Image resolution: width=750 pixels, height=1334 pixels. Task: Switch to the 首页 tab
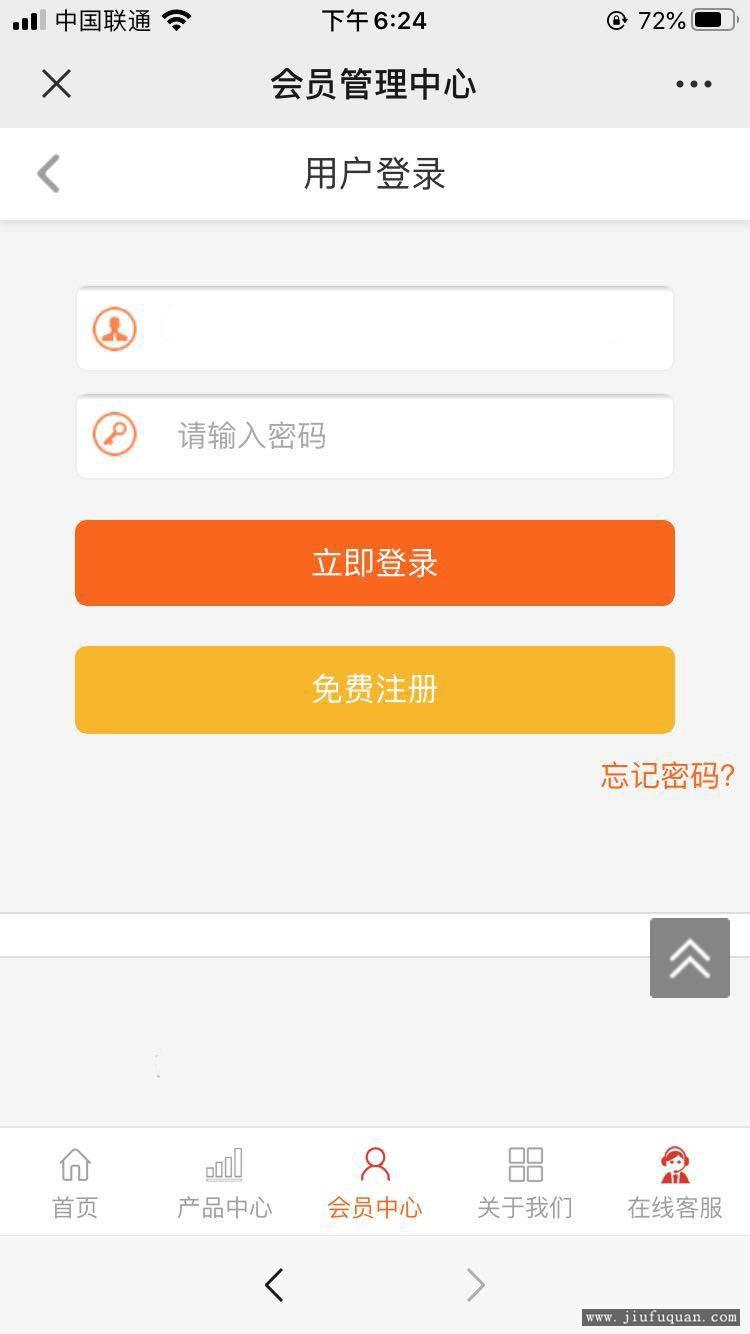tap(75, 1183)
